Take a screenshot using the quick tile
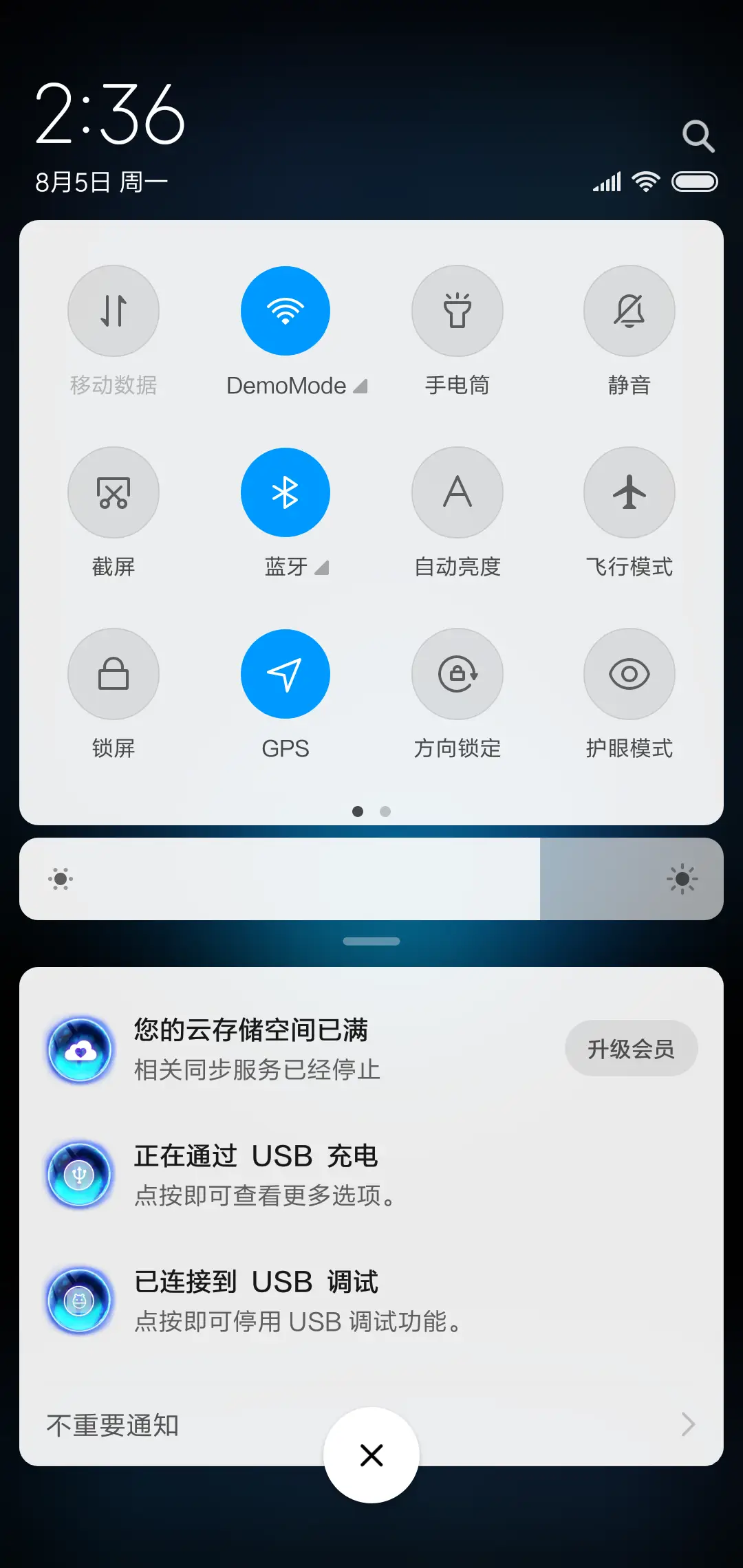This screenshot has height=1568, width=743. pyautogui.click(x=114, y=492)
